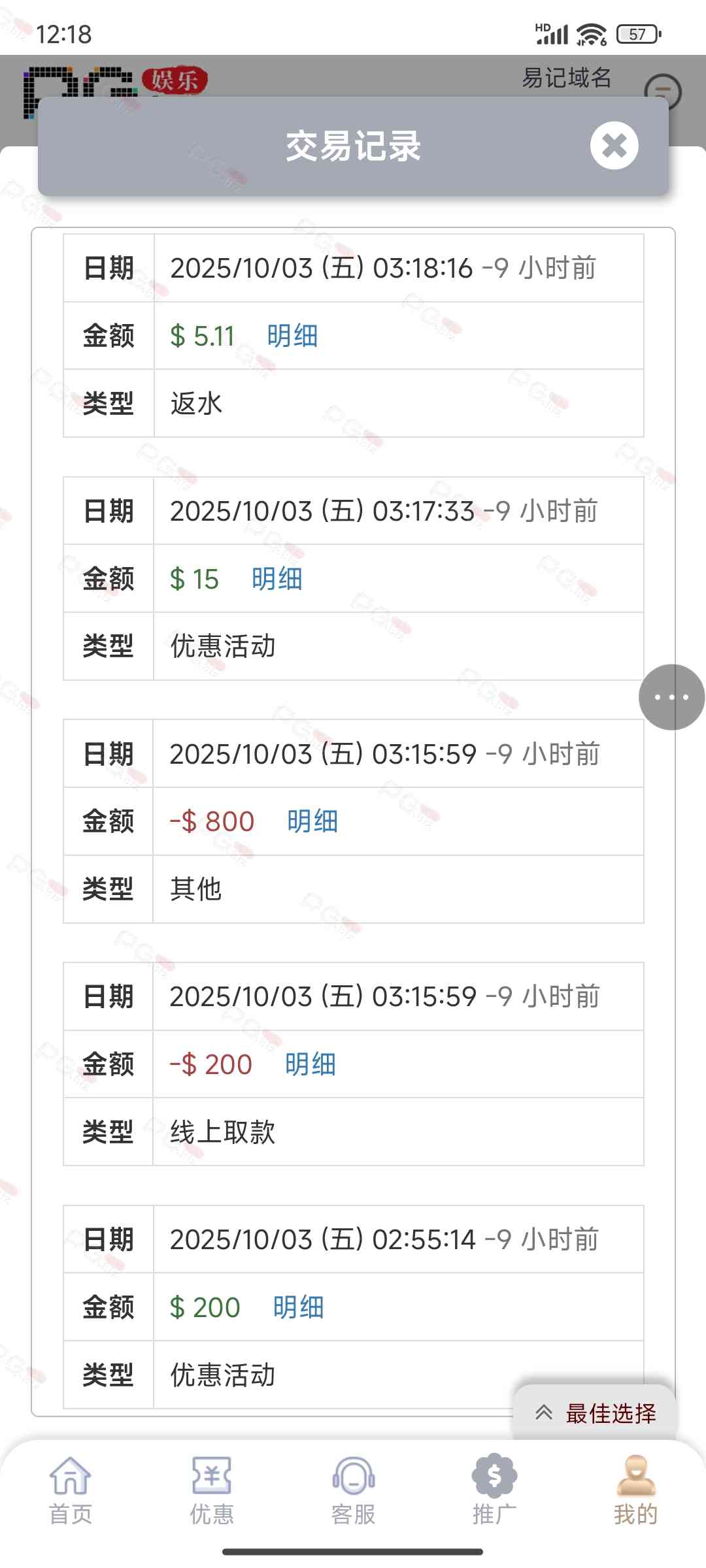View 明细 of the -$200 线上取款 entry
Screen dimensions: 706x1568
[311, 1065]
